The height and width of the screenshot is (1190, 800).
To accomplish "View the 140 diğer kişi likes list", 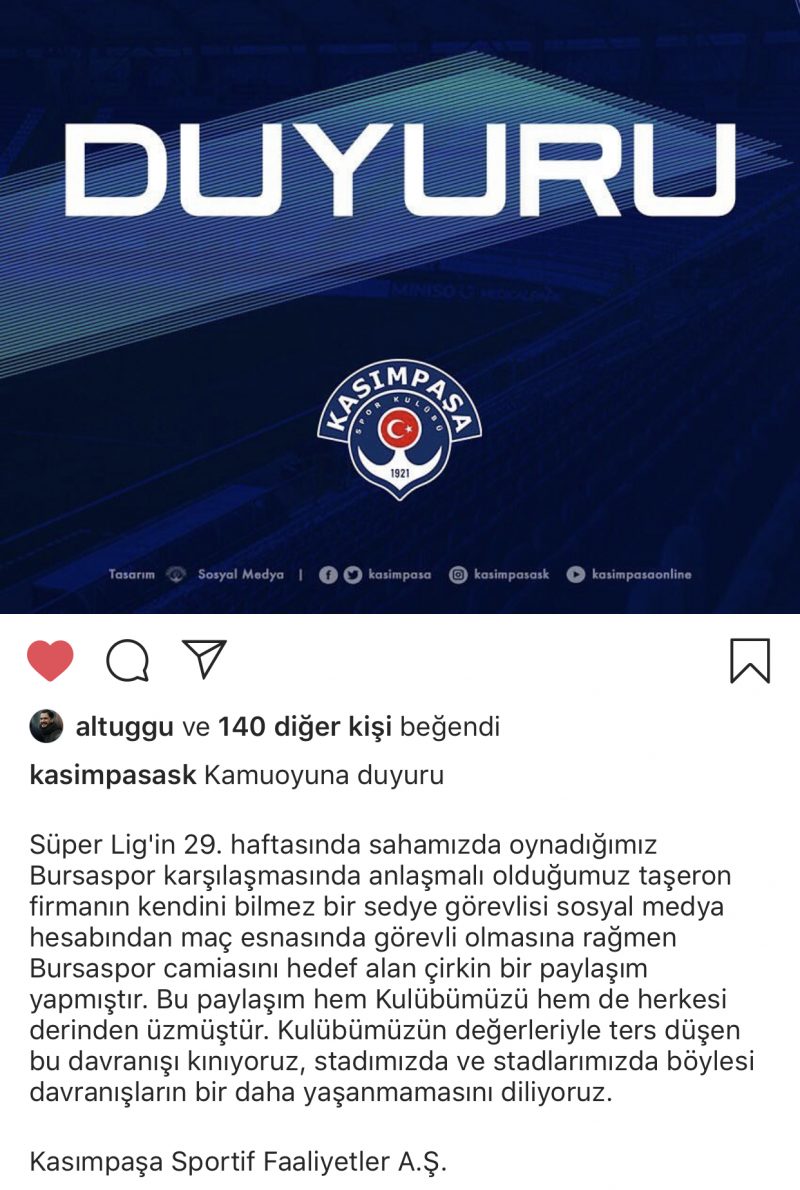I will (x=305, y=727).
